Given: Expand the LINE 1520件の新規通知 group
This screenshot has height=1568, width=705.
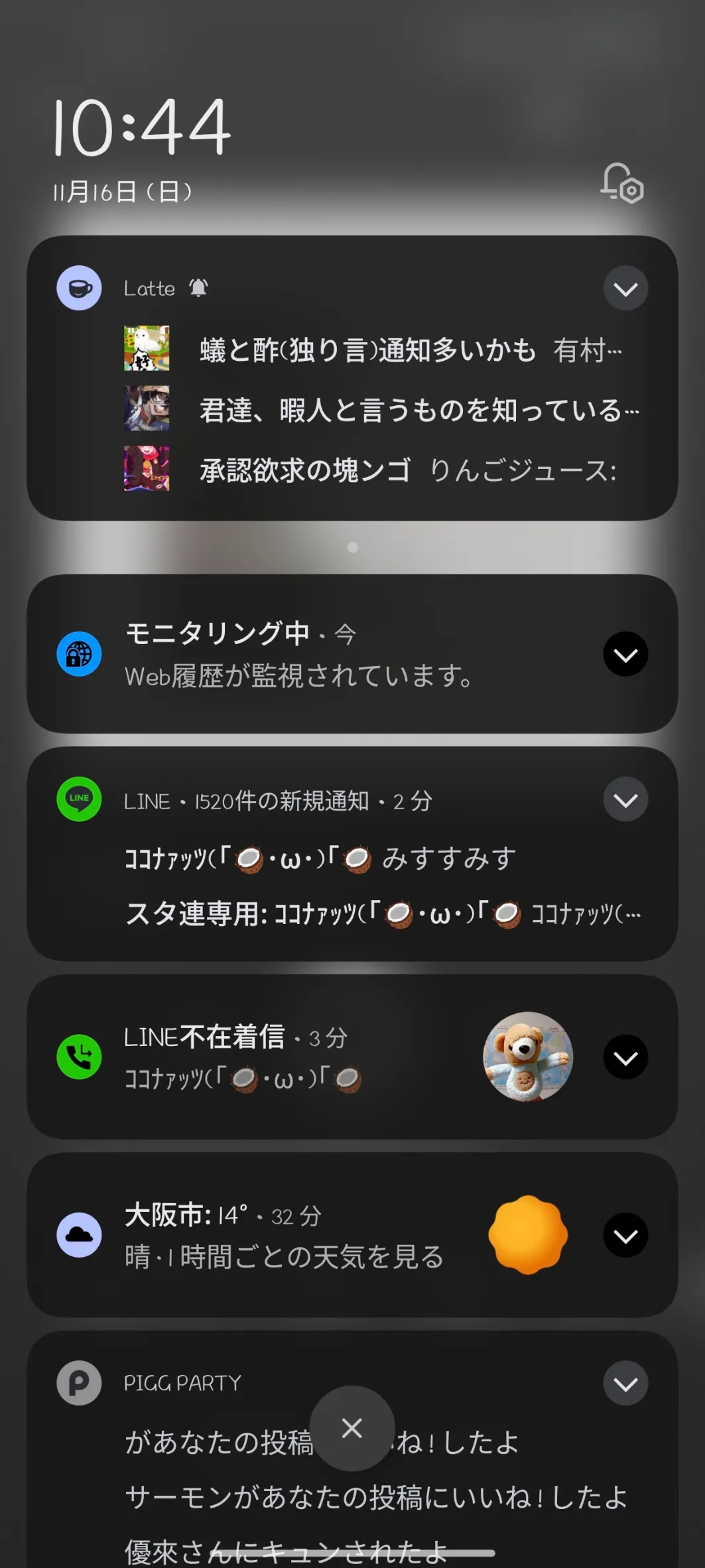Looking at the screenshot, I should coord(625,800).
